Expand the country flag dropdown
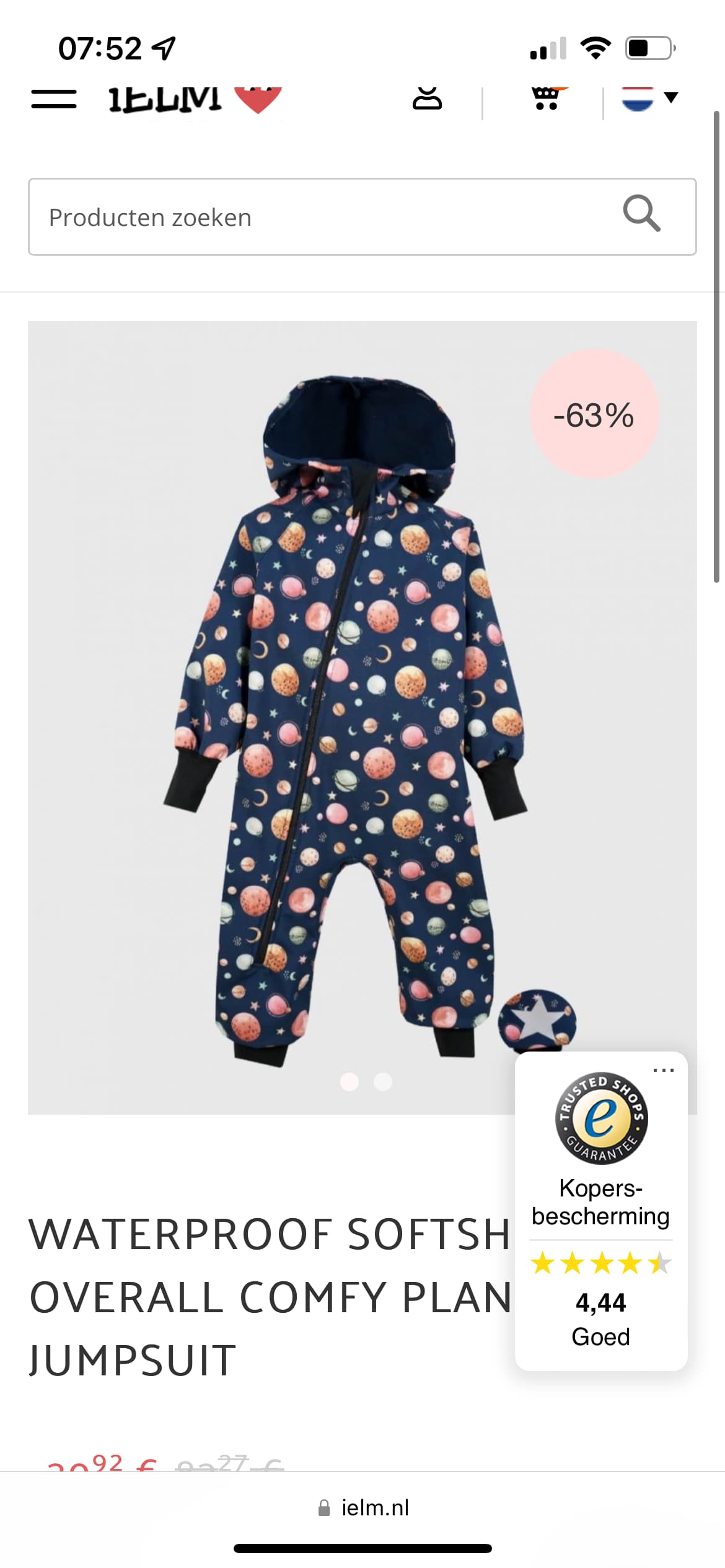725x1568 pixels. [650, 98]
